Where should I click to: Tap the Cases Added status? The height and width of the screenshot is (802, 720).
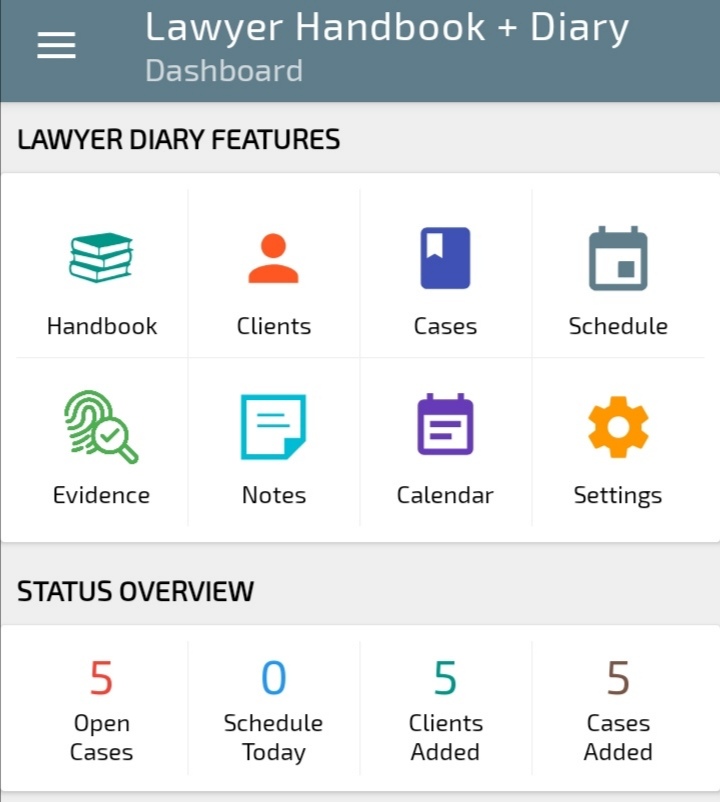[x=617, y=709]
